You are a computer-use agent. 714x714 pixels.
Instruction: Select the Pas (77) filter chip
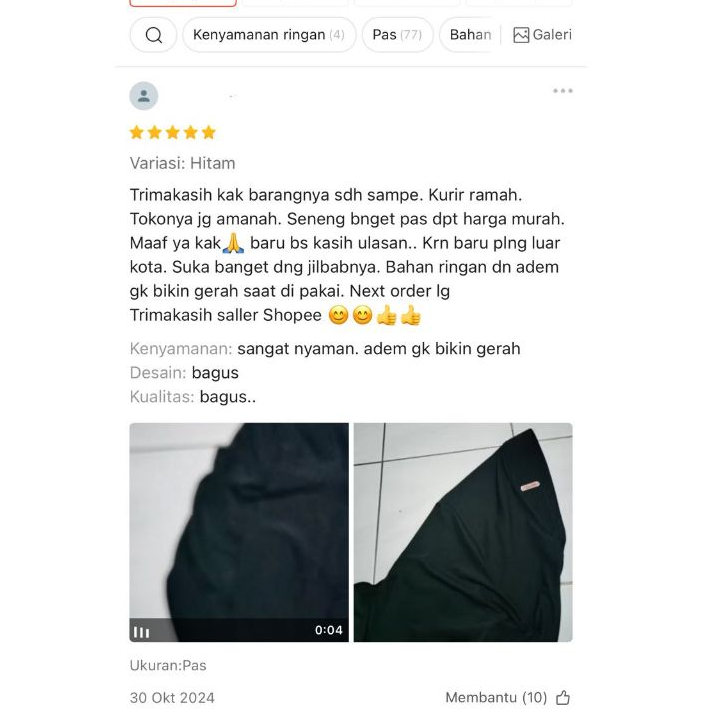pos(397,35)
